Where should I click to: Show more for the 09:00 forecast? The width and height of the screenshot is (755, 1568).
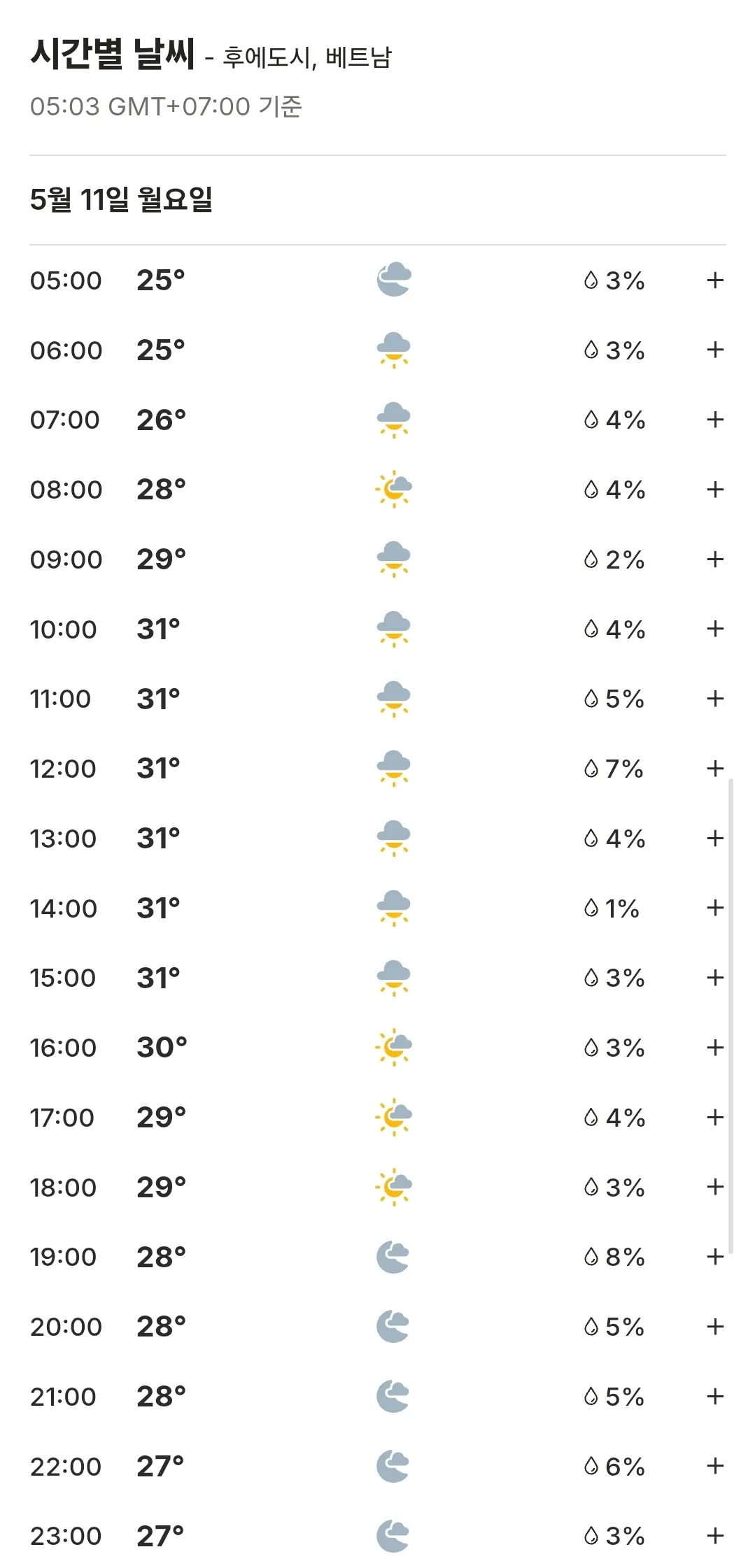[714, 559]
